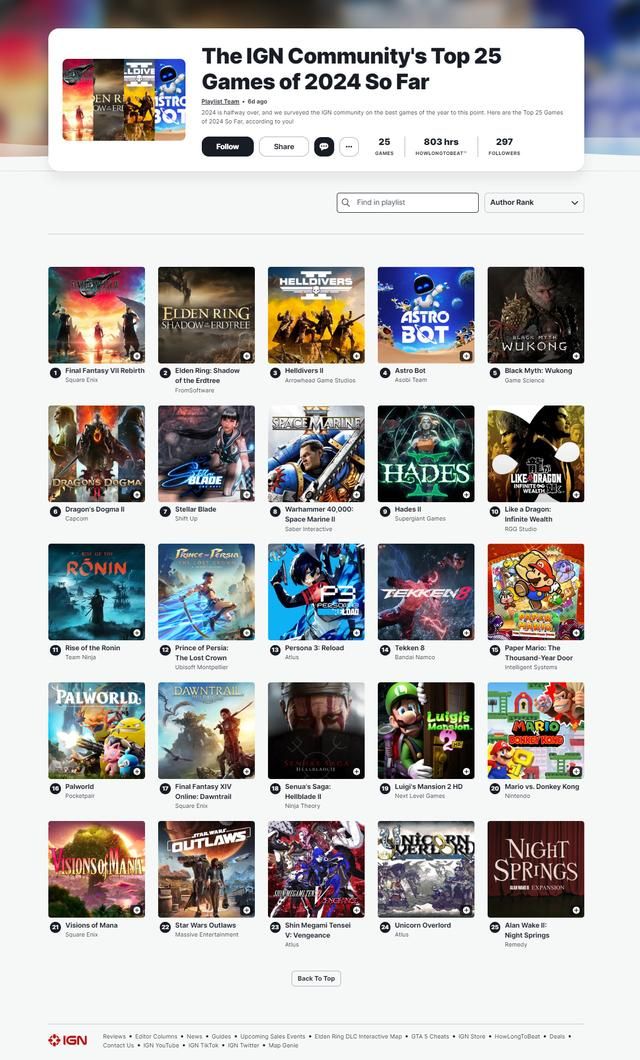Viewport: 640px width, 1060px height.
Task: Tap the Find in playlist search box
Action: coord(408,202)
